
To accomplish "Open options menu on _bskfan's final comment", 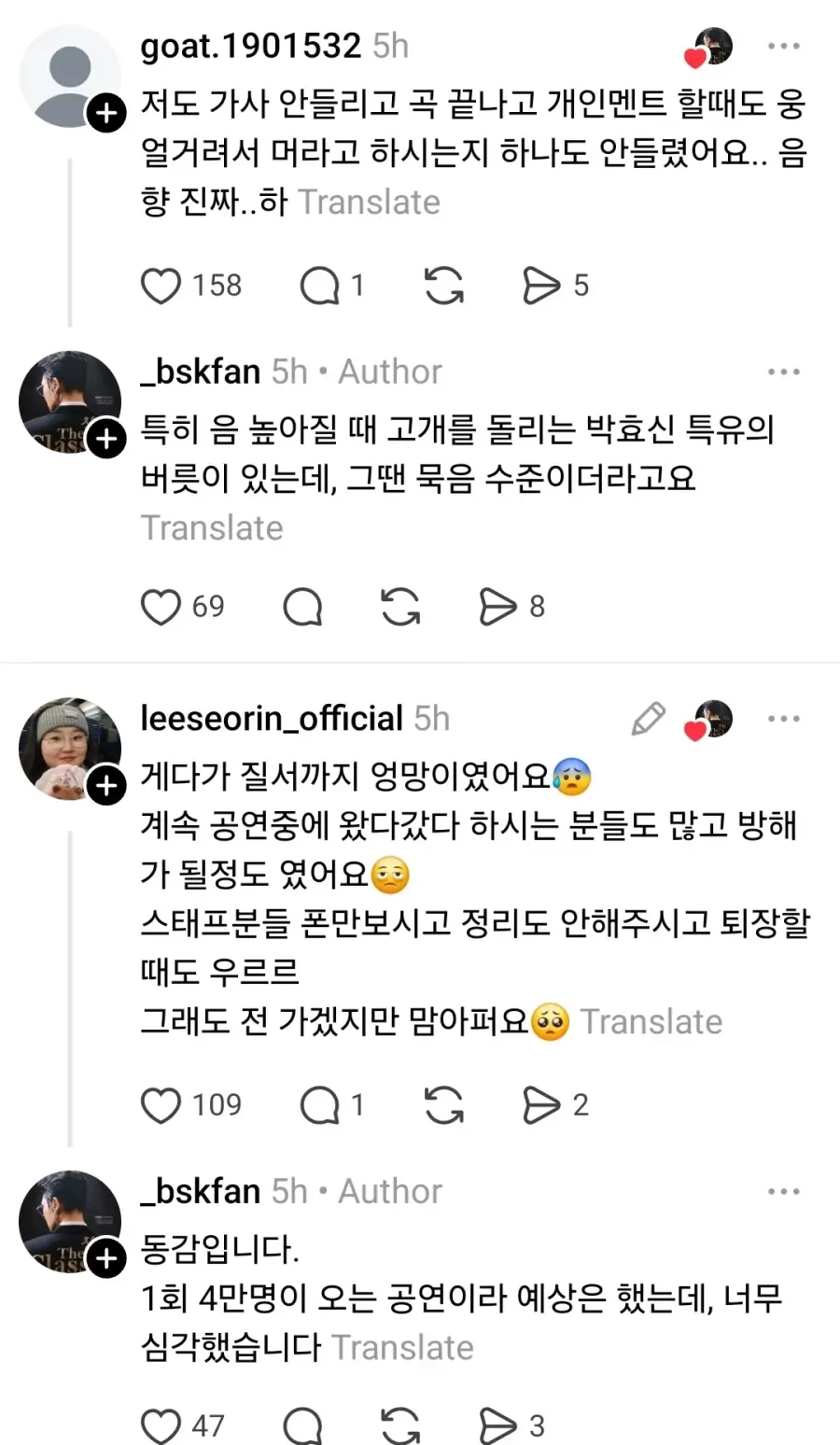I will 784,1190.
